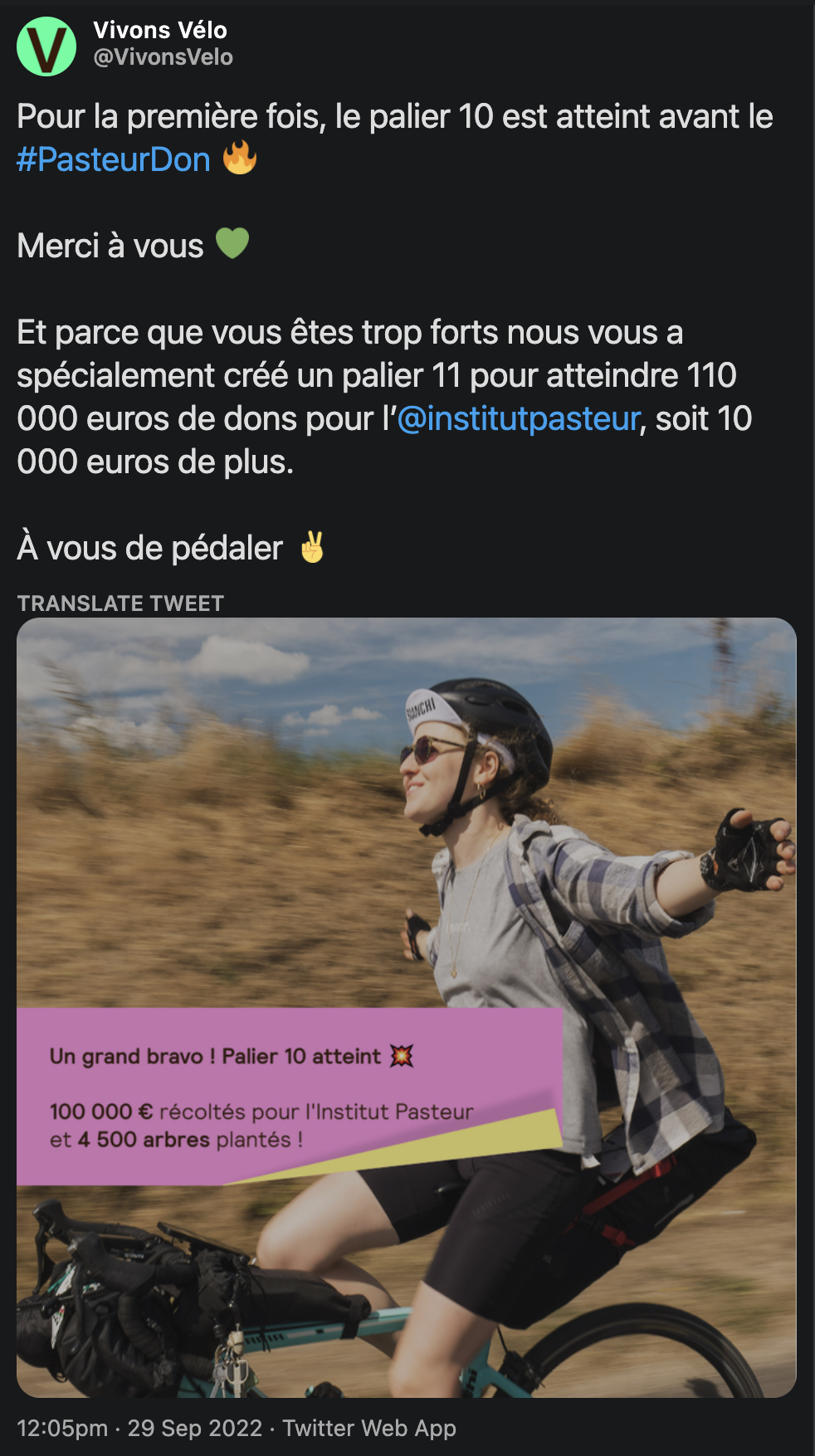Open the @VivonsVelo profile handle

click(x=163, y=57)
